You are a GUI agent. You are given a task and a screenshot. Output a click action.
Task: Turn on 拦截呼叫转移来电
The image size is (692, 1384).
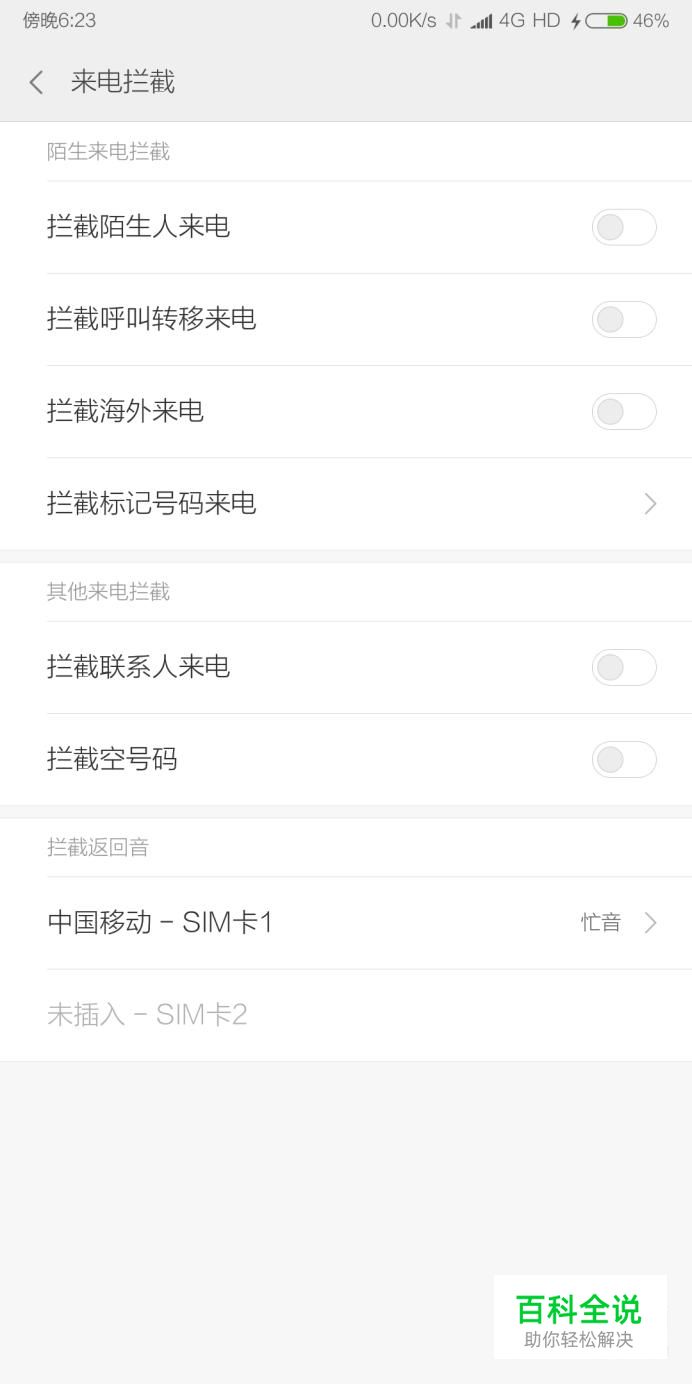624,319
